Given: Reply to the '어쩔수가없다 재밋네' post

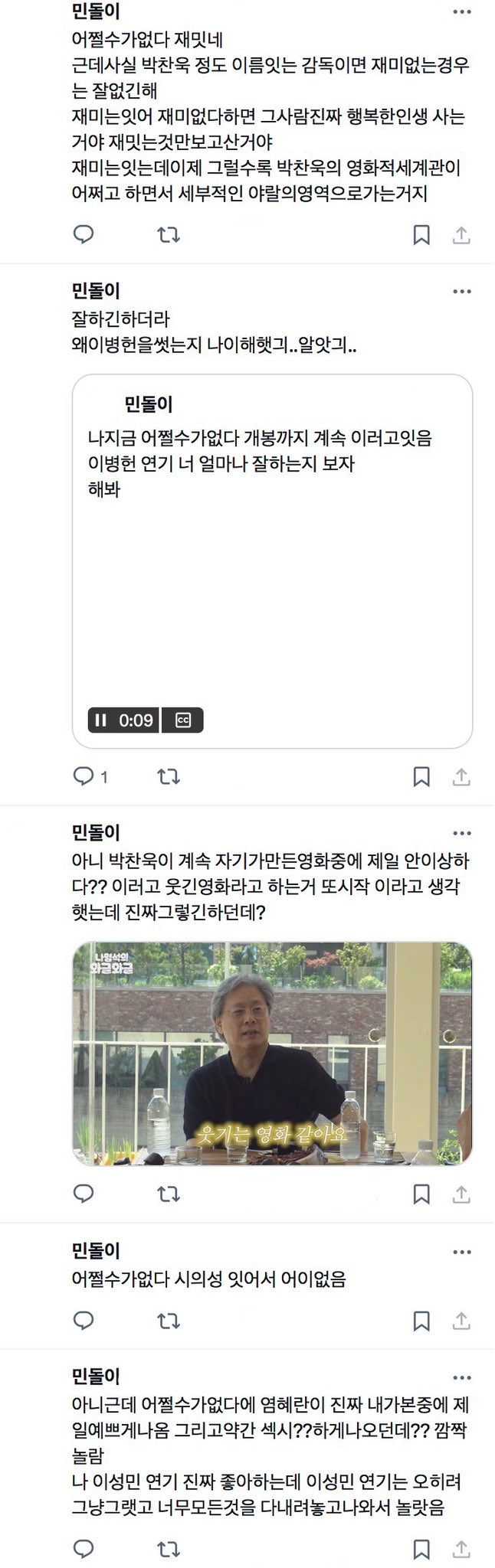Looking at the screenshot, I should click(x=83, y=234).
